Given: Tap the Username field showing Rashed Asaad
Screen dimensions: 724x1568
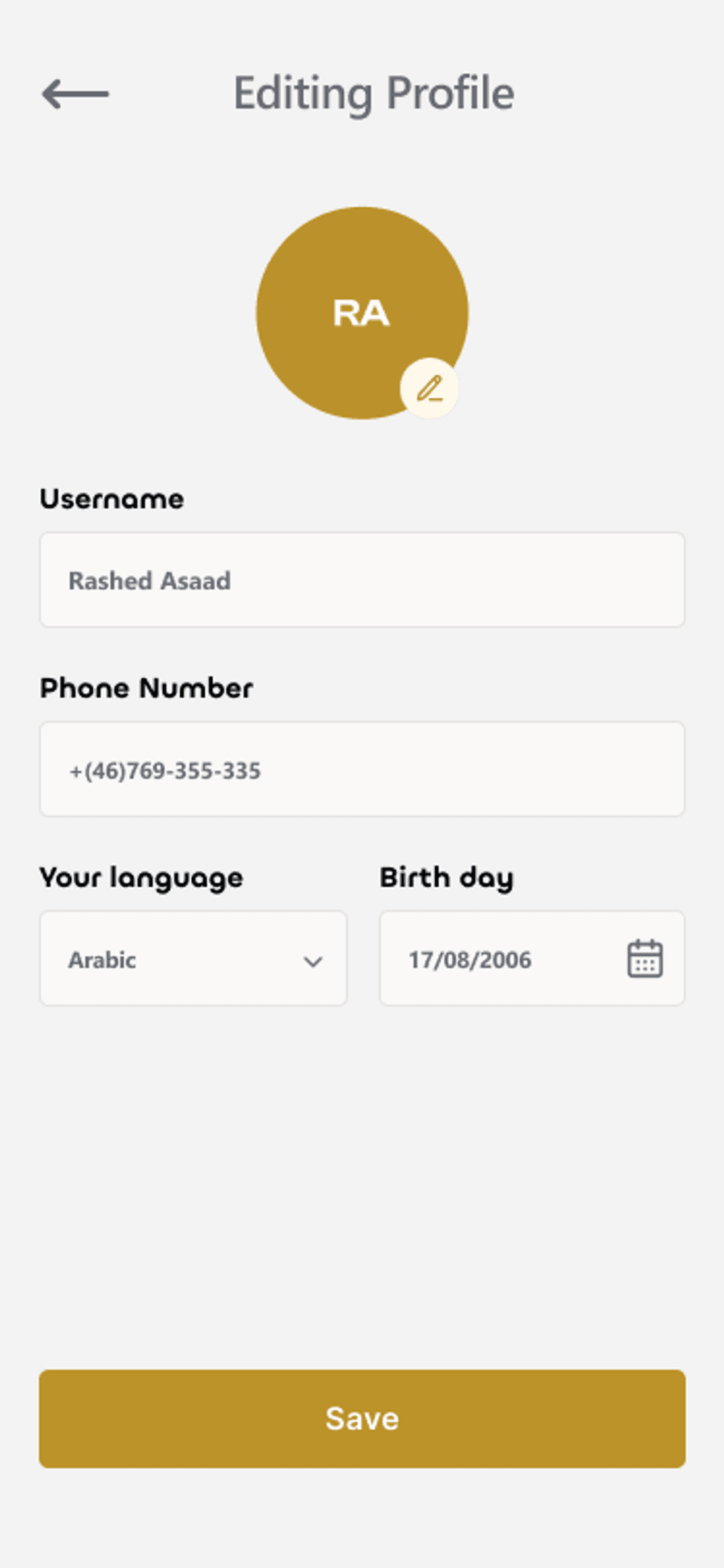Looking at the screenshot, I should point(362,580).
